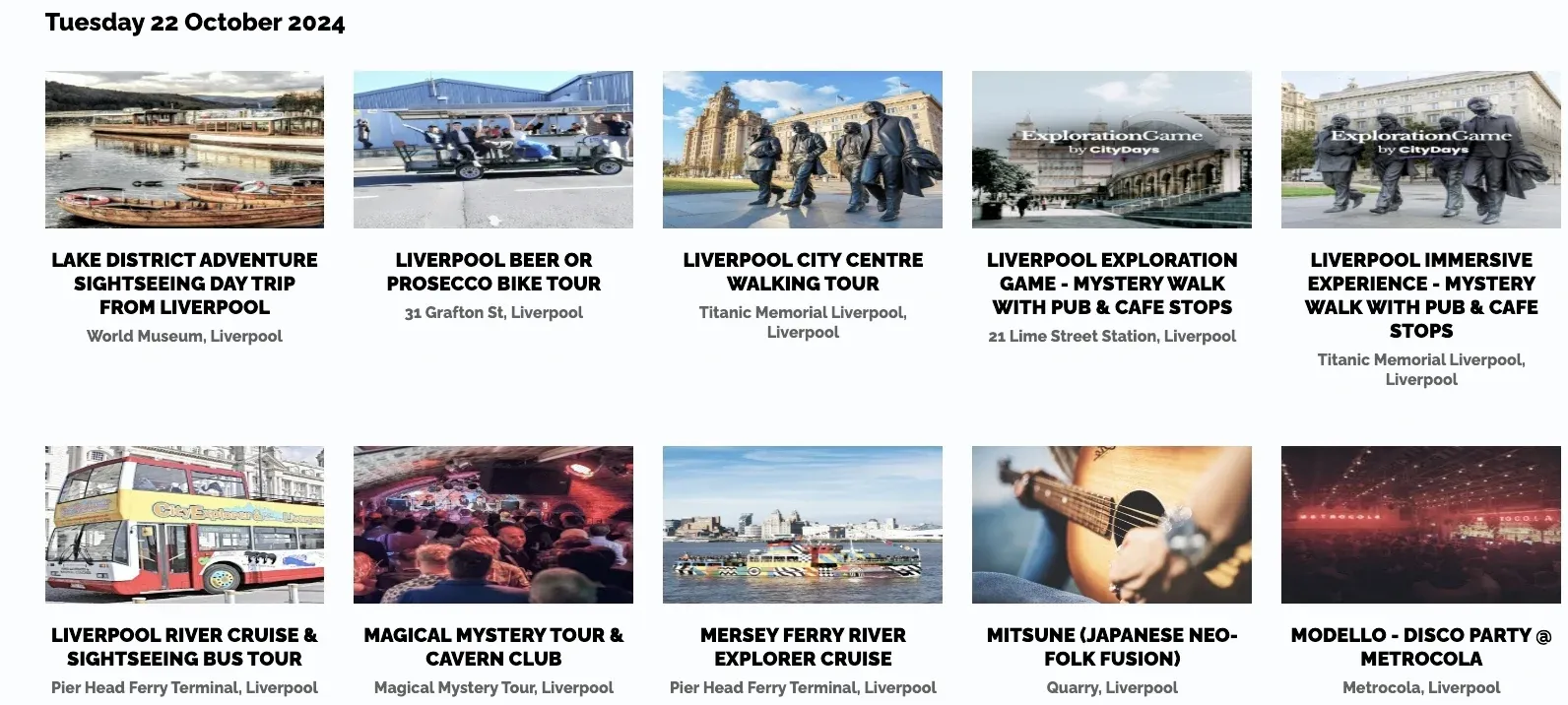View Liverpool River Cruise & Sightseeing Bus Tour

(184, 646)
